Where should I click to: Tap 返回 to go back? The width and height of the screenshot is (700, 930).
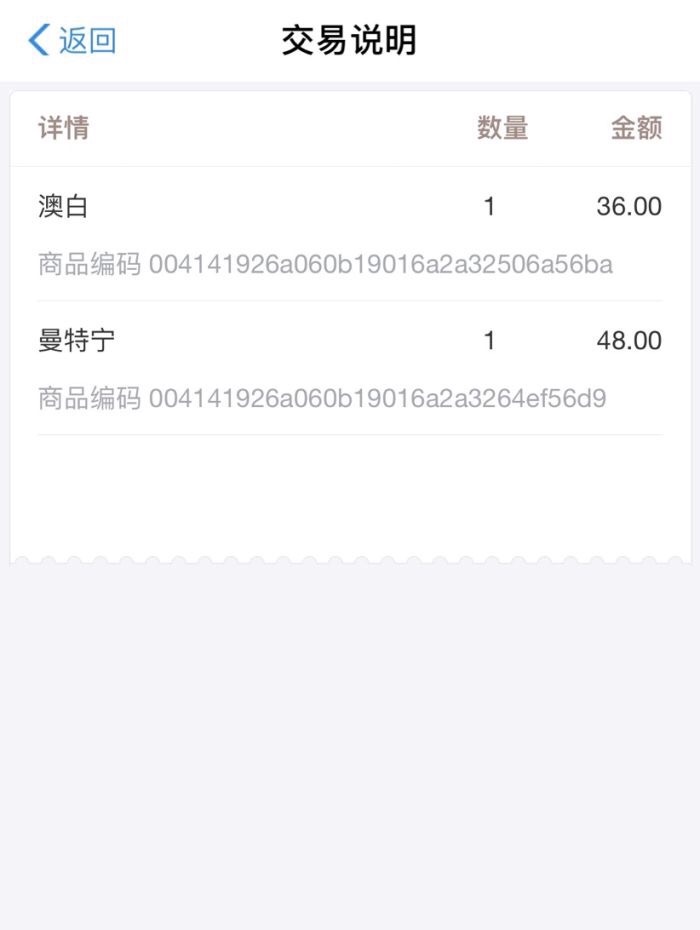tap(73, 41)
